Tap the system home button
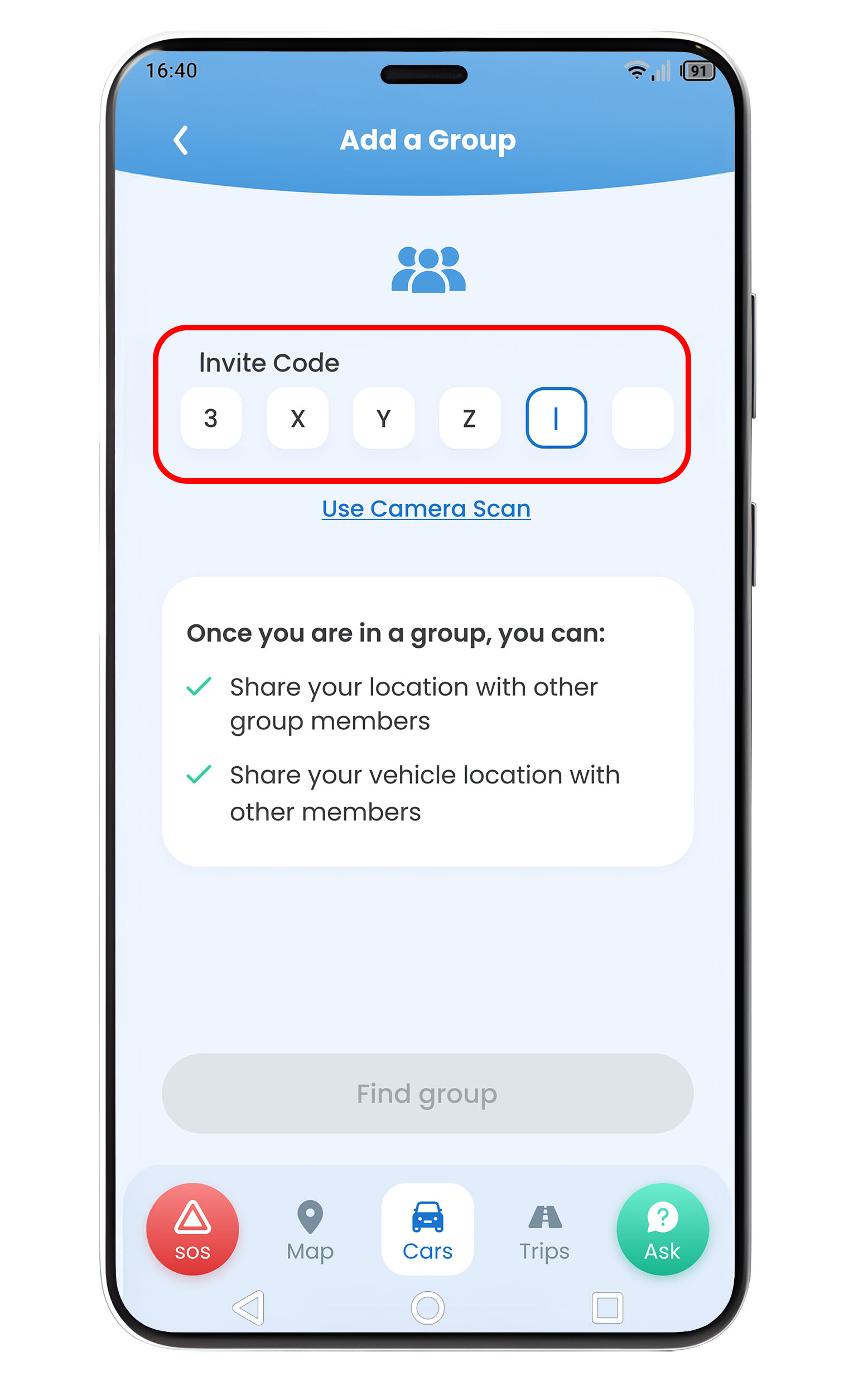 pyautogui.click(x=427, y=1309)
